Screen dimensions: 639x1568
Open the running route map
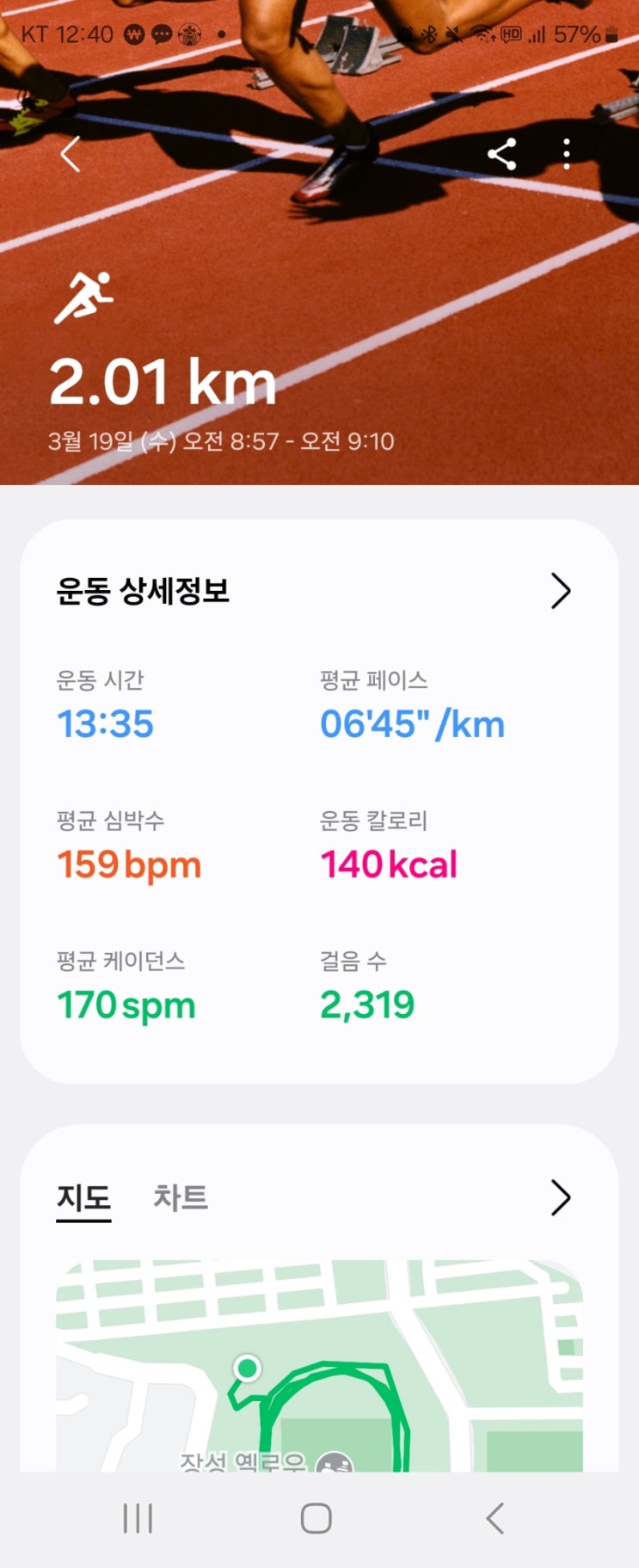(319, 1366)
